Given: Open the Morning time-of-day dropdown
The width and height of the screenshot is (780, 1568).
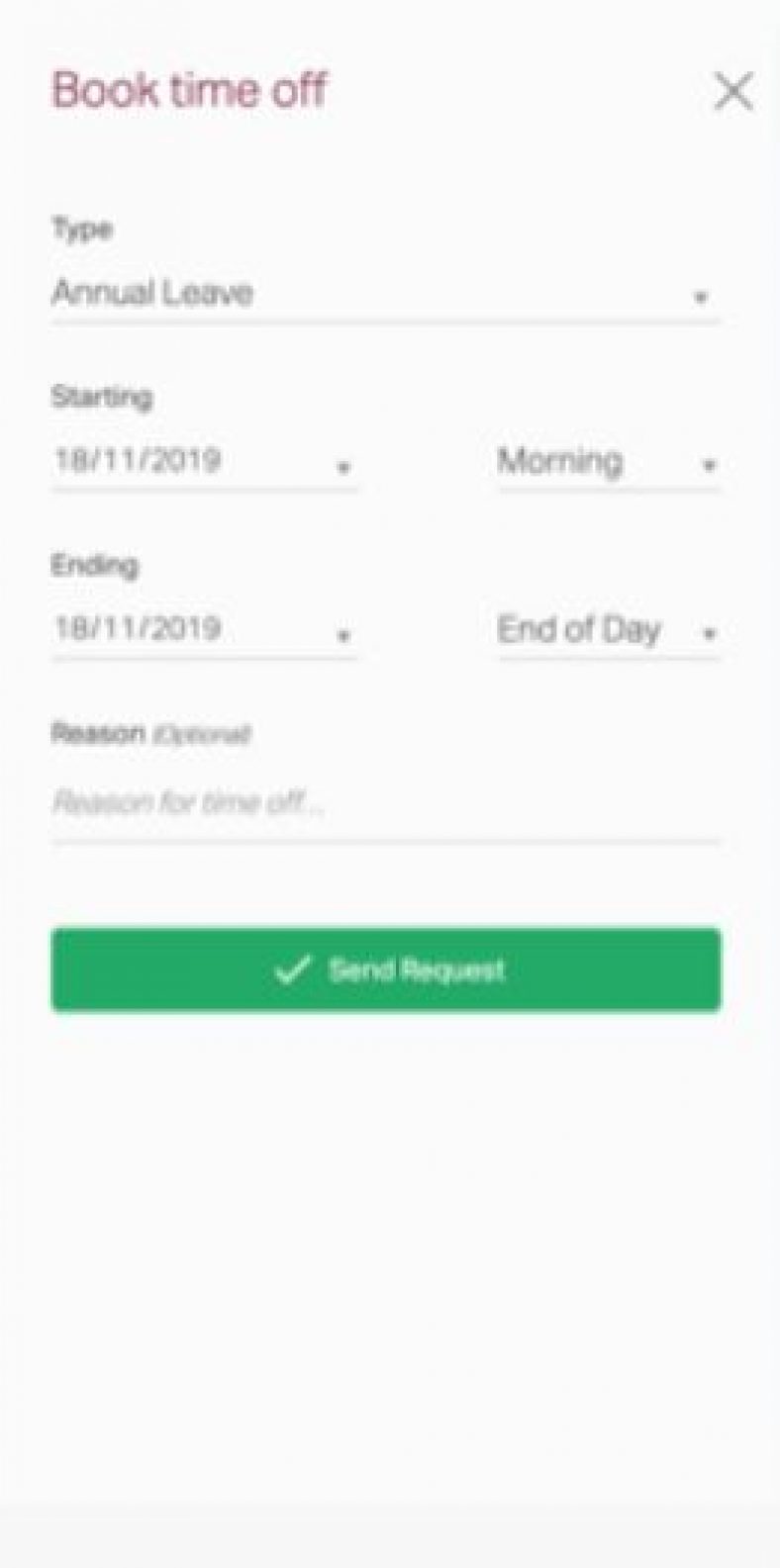Looking at the screenshot, I should pos(707,465).
